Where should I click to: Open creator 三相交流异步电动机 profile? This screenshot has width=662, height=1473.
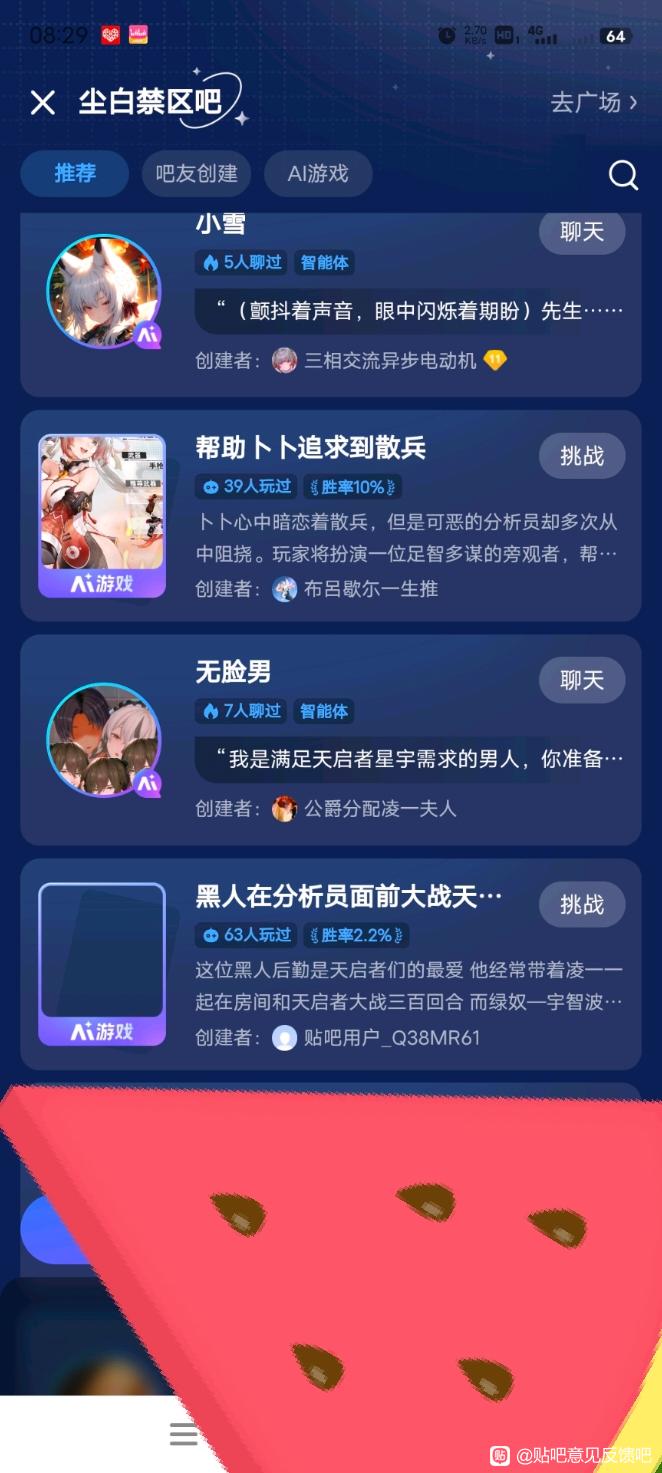click(390, 360)
